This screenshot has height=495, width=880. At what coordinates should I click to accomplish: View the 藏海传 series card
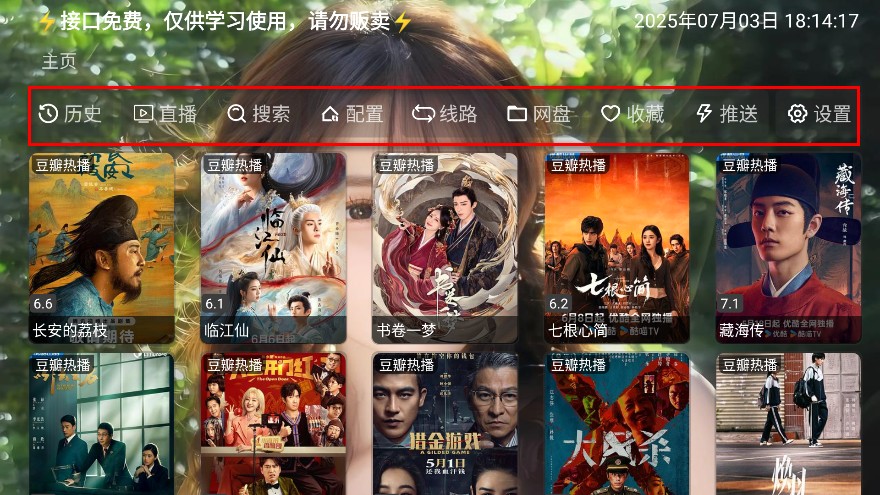tap(788, 248)
